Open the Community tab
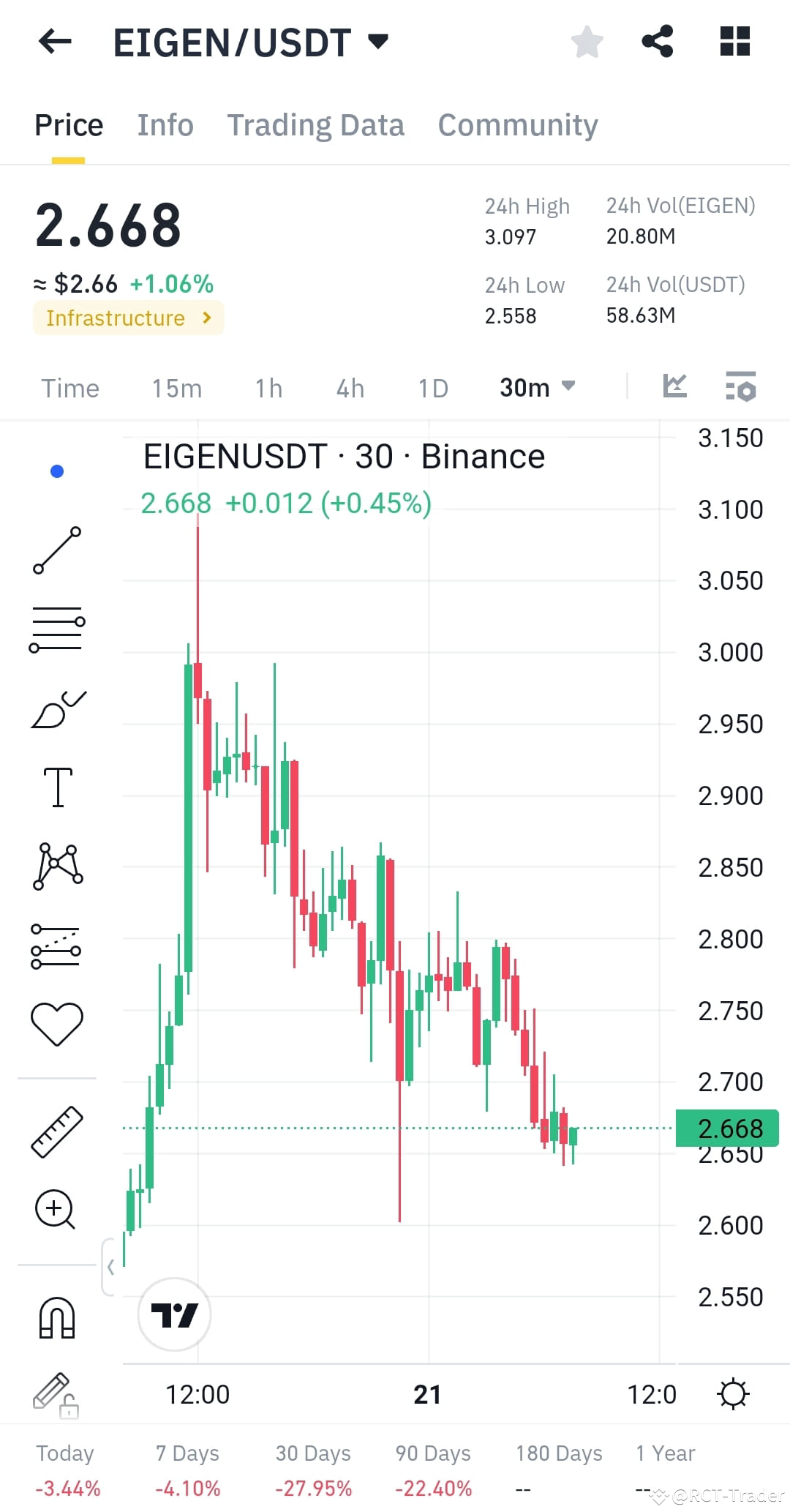790x1512 pixels. (517, 124)
